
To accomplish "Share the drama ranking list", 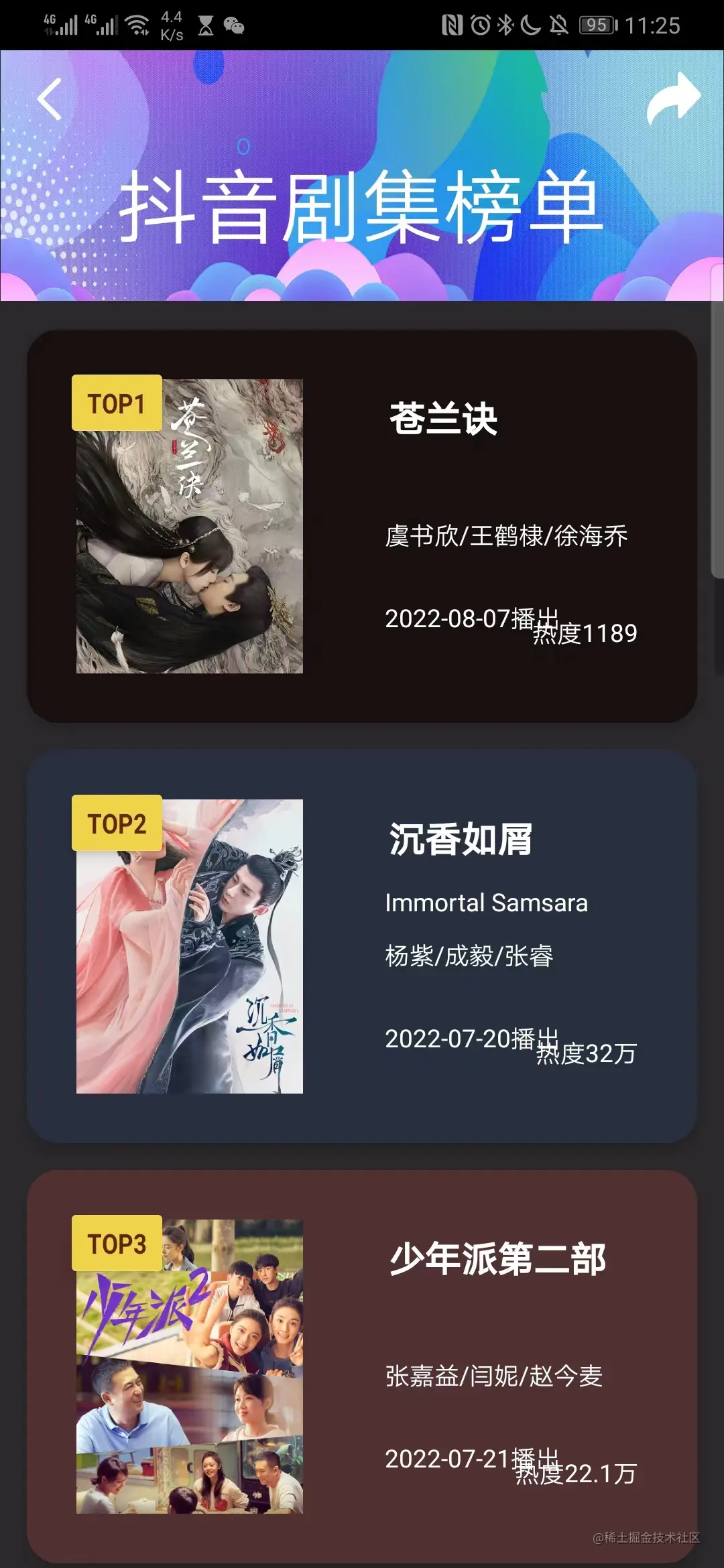I will 672,99.
